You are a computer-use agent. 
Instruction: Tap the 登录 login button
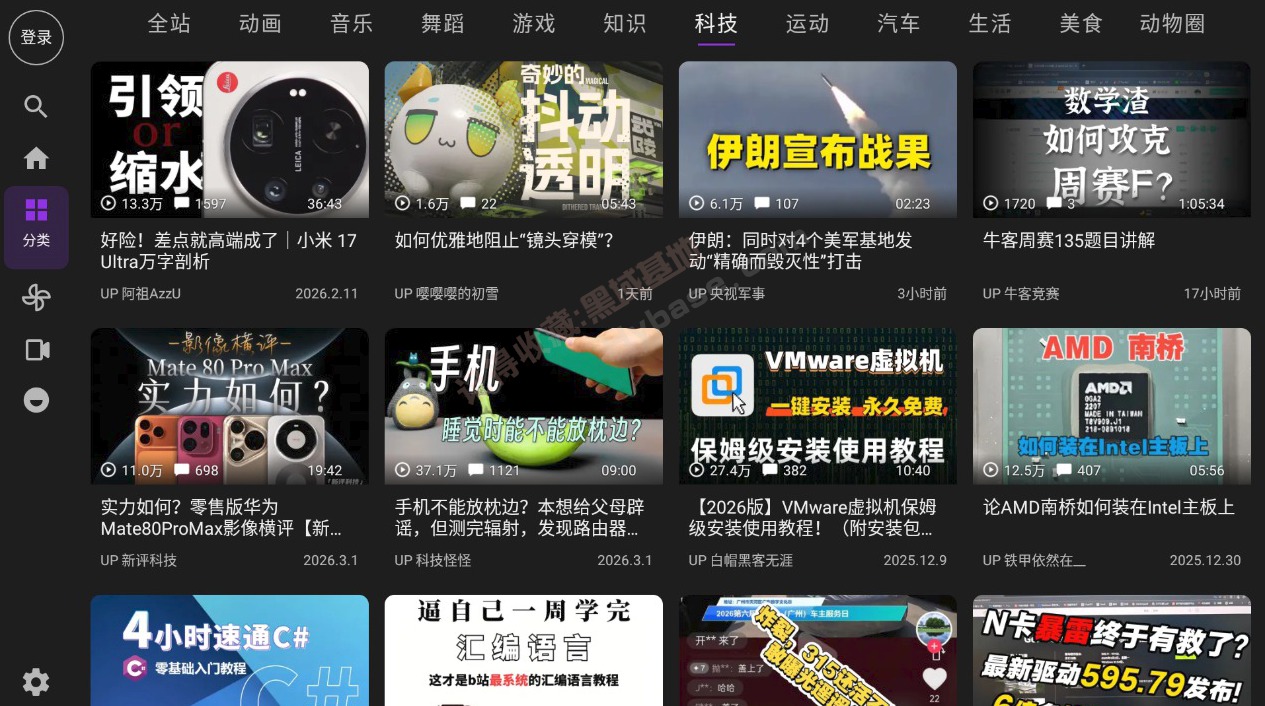pos(36,38)
